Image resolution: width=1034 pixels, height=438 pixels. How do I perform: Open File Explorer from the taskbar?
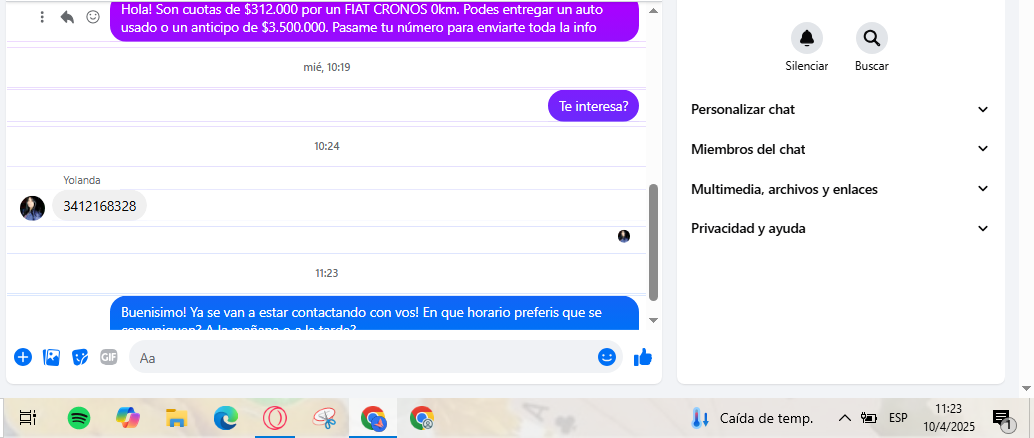point(177,418)
